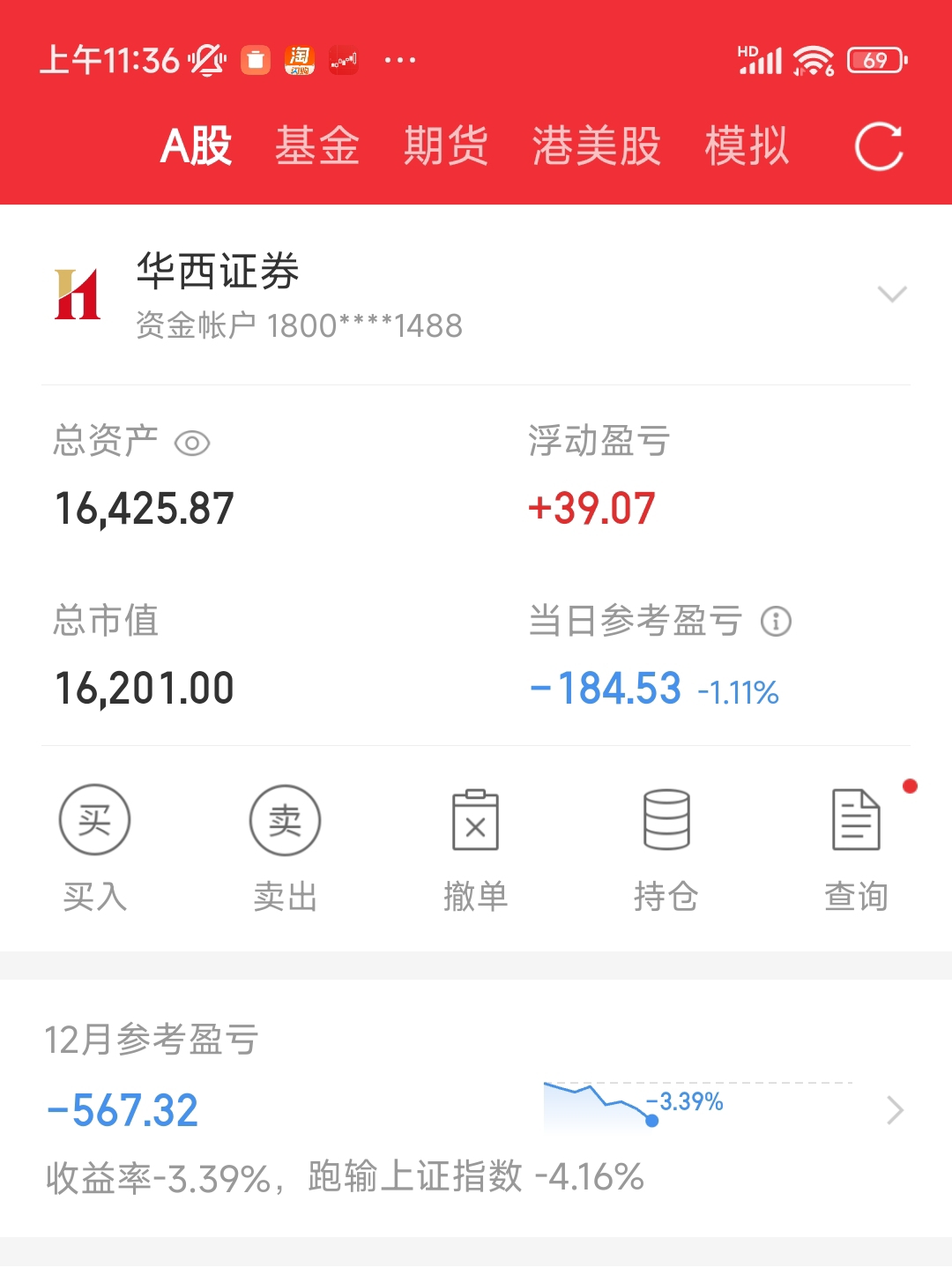Viewport: 952px width, 1268px height.
Task: Expand the 华西证券 account selector
Action: click(892, 295)
